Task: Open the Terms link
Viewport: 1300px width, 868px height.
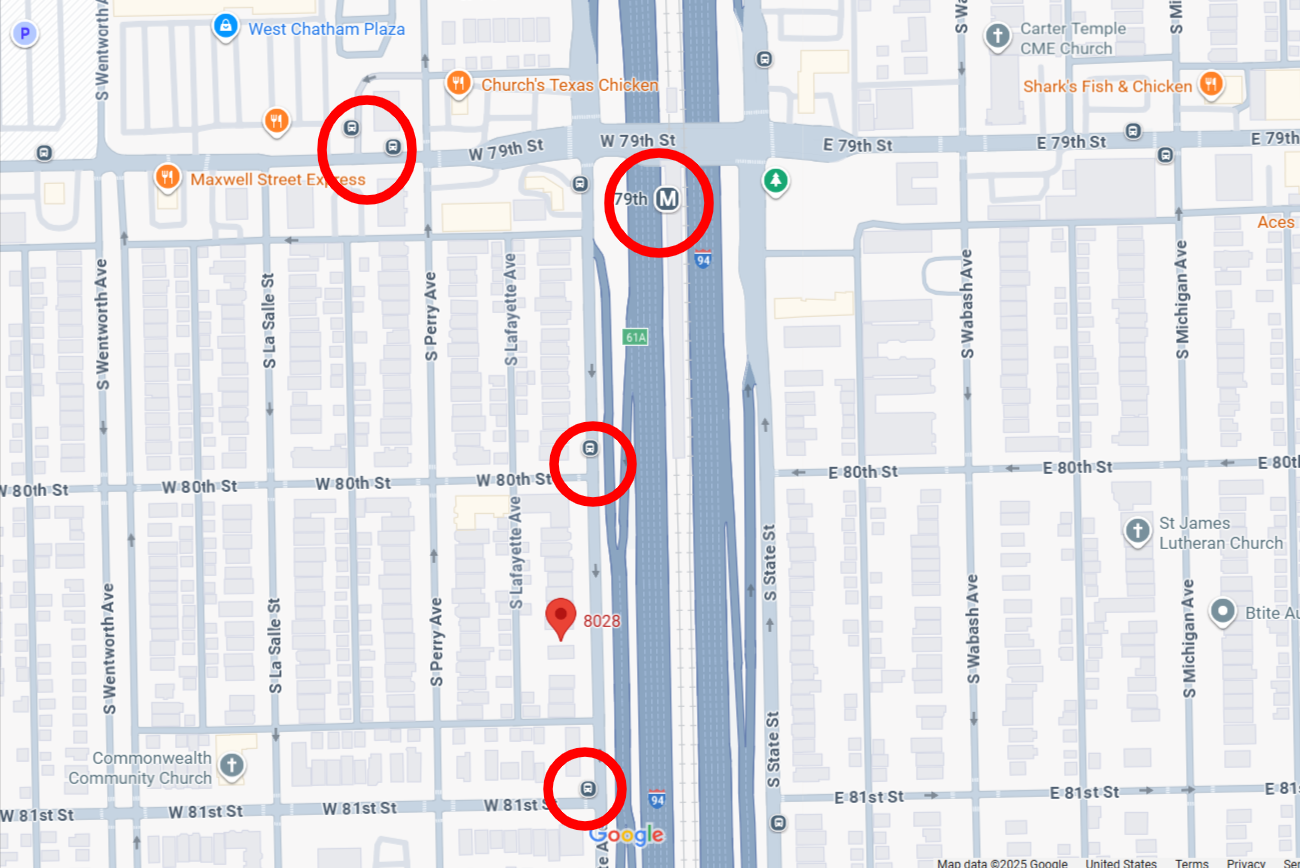Action: [1191, 863]
